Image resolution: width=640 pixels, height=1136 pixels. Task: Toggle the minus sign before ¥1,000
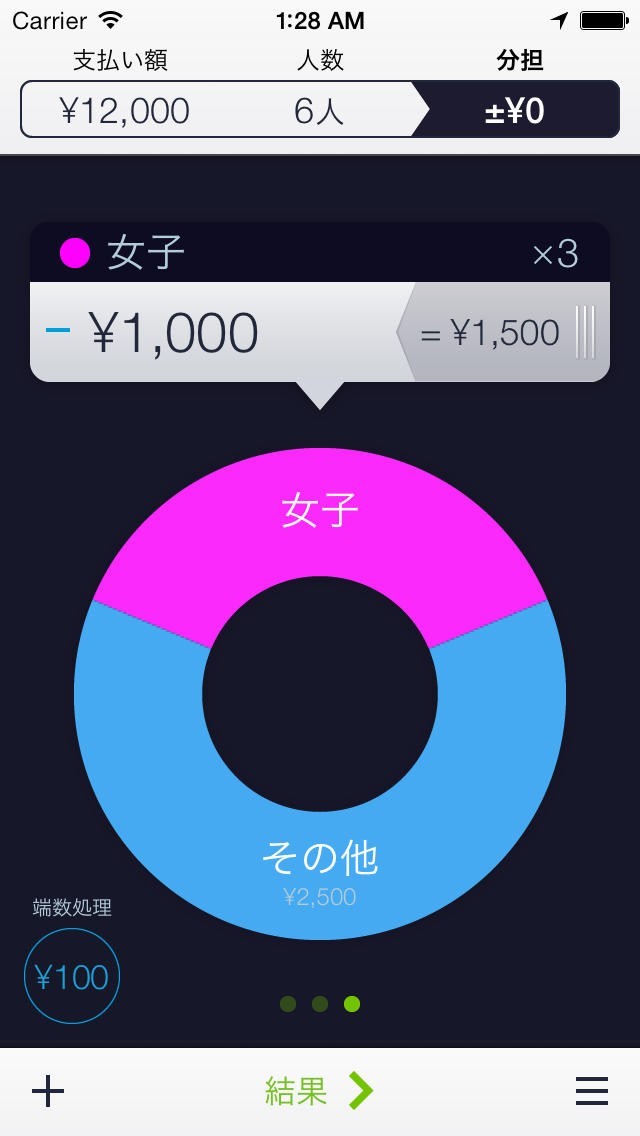pyautogui.click(x=57, y=330)
